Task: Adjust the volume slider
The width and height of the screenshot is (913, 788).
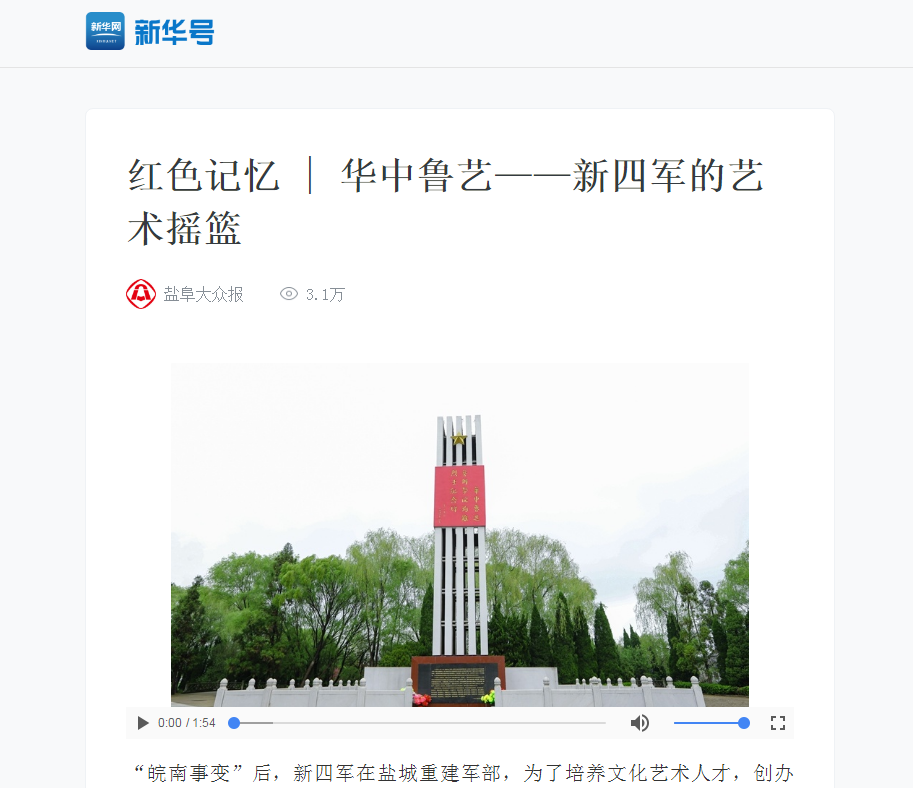Action: coord(710,723)
